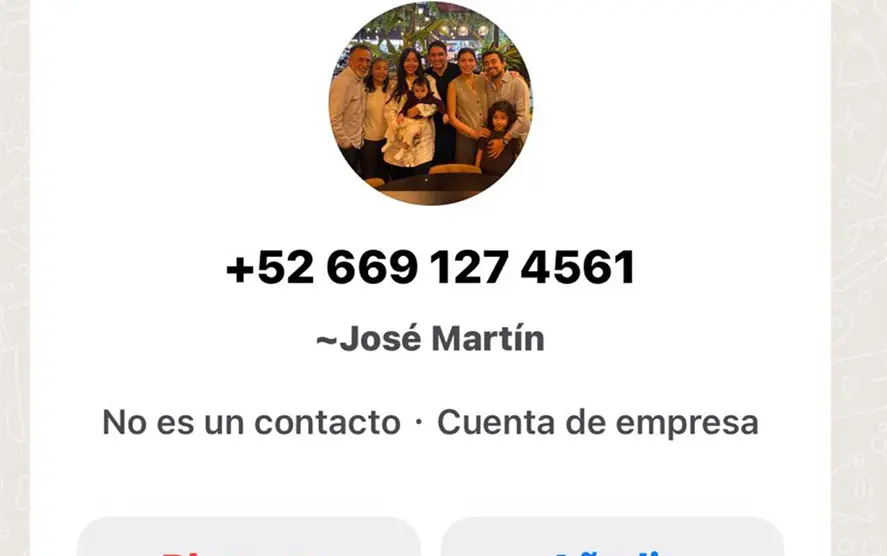Image resolution: width=887 pixels, height=556 pixels.
Task: Block this unknown number
Action: (x=248, y=540)
